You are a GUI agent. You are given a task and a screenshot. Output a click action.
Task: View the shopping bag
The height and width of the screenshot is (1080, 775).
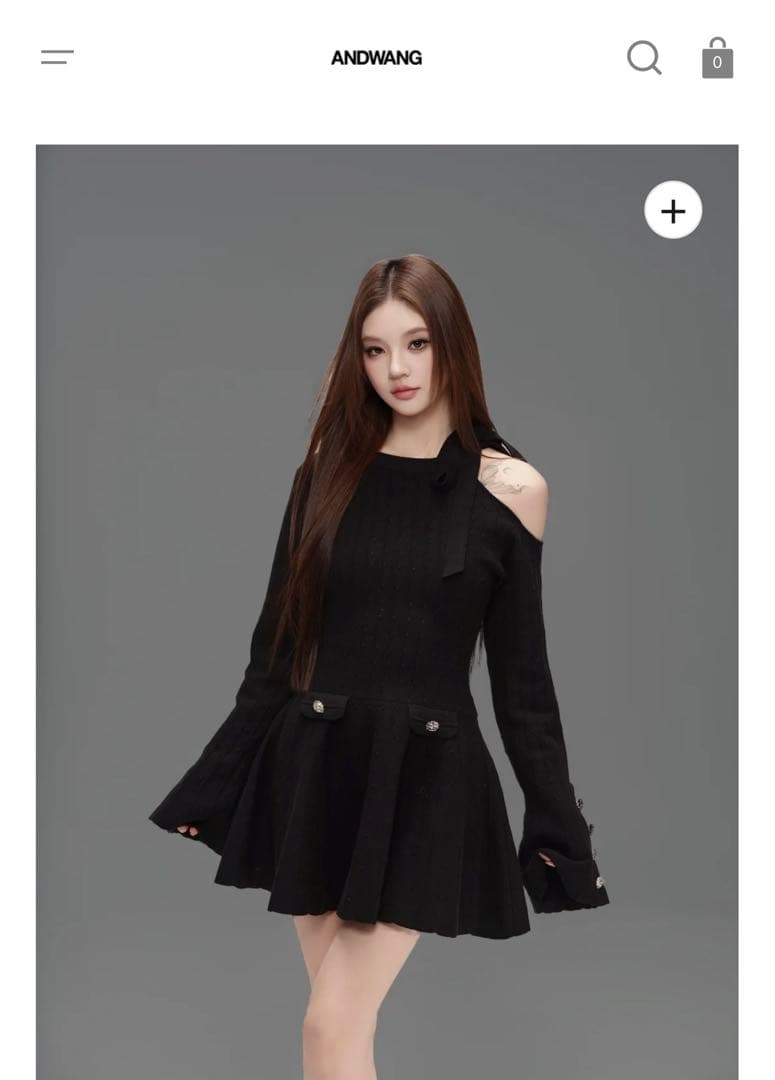pyautogui.click(x=717, y=58)
